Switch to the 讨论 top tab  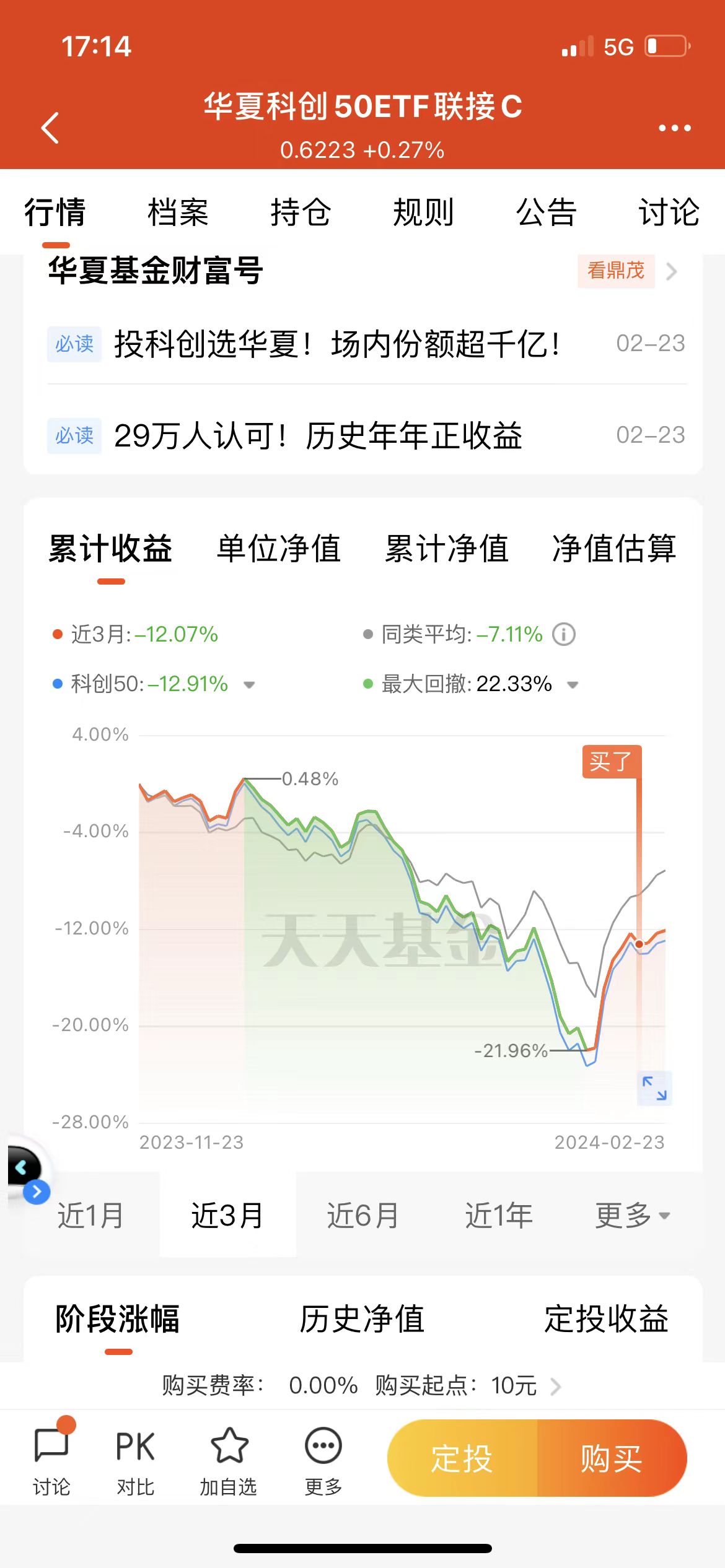point(669,212)
